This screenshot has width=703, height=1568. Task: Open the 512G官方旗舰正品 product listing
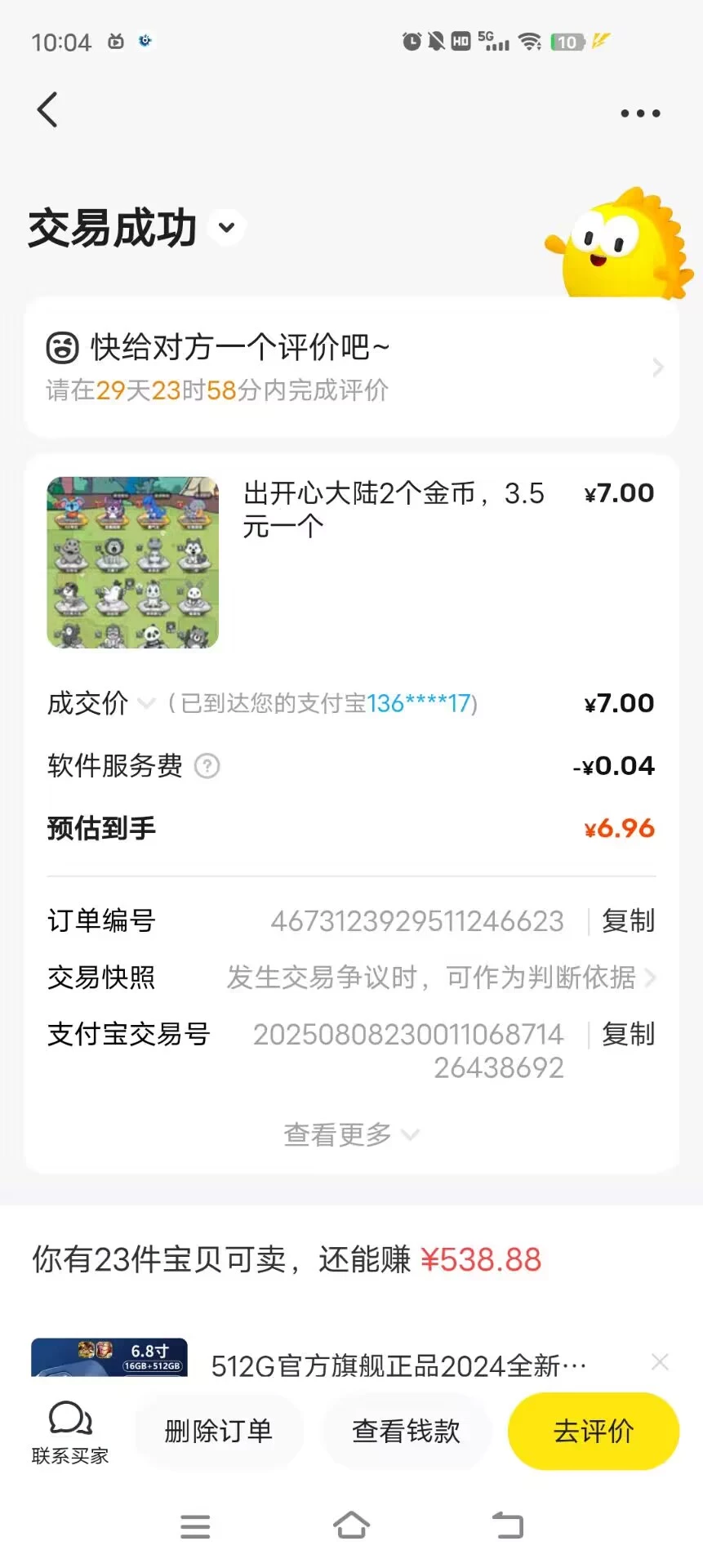pos(398,1365)
